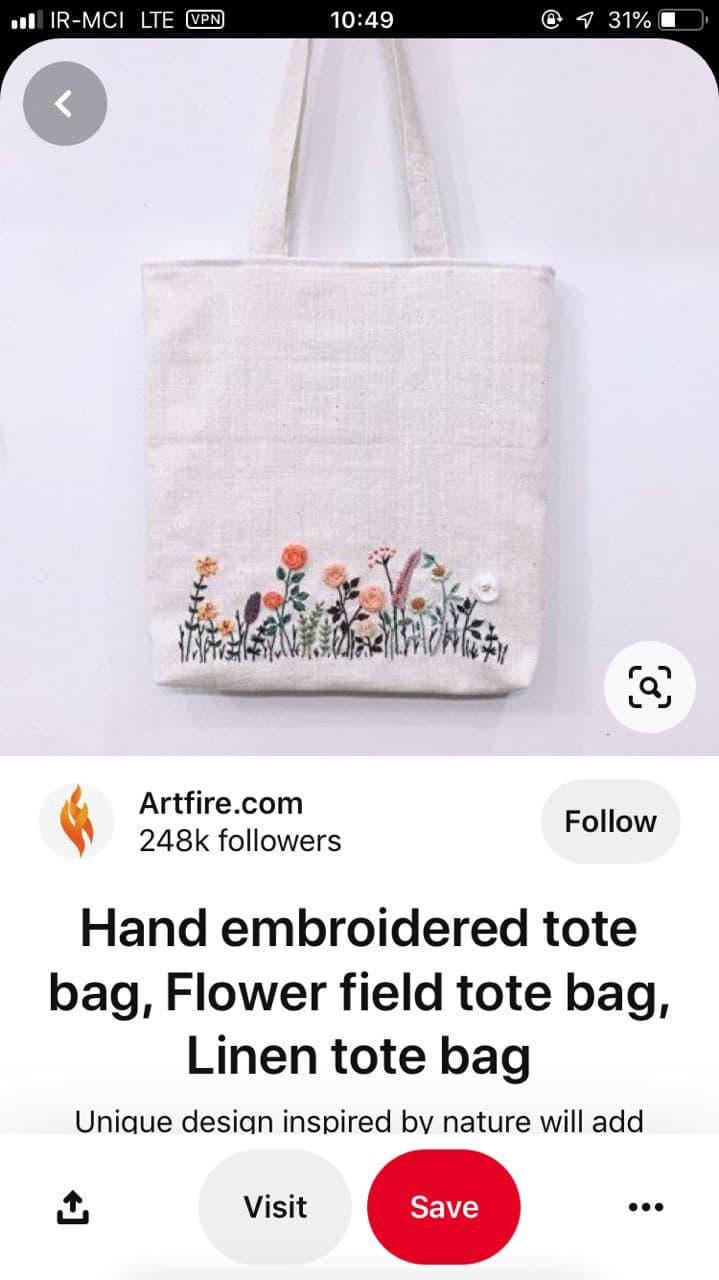Open the visual search lens icon
The height and width of the screenshot is (1280, 719).
[x=649, y=686]
